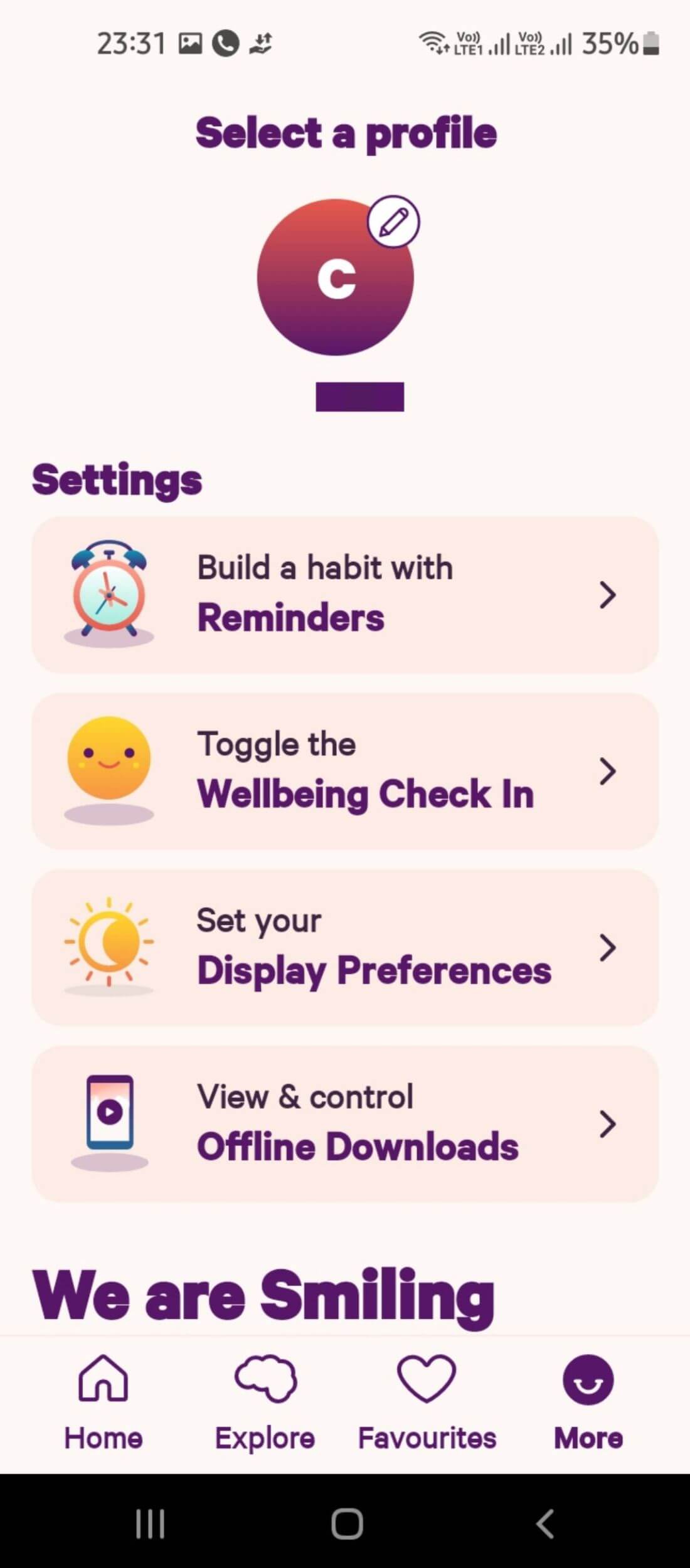Enable Offline Downloads control
The width and height of the screenshot is (690, 1568).
pos(345,1123)
